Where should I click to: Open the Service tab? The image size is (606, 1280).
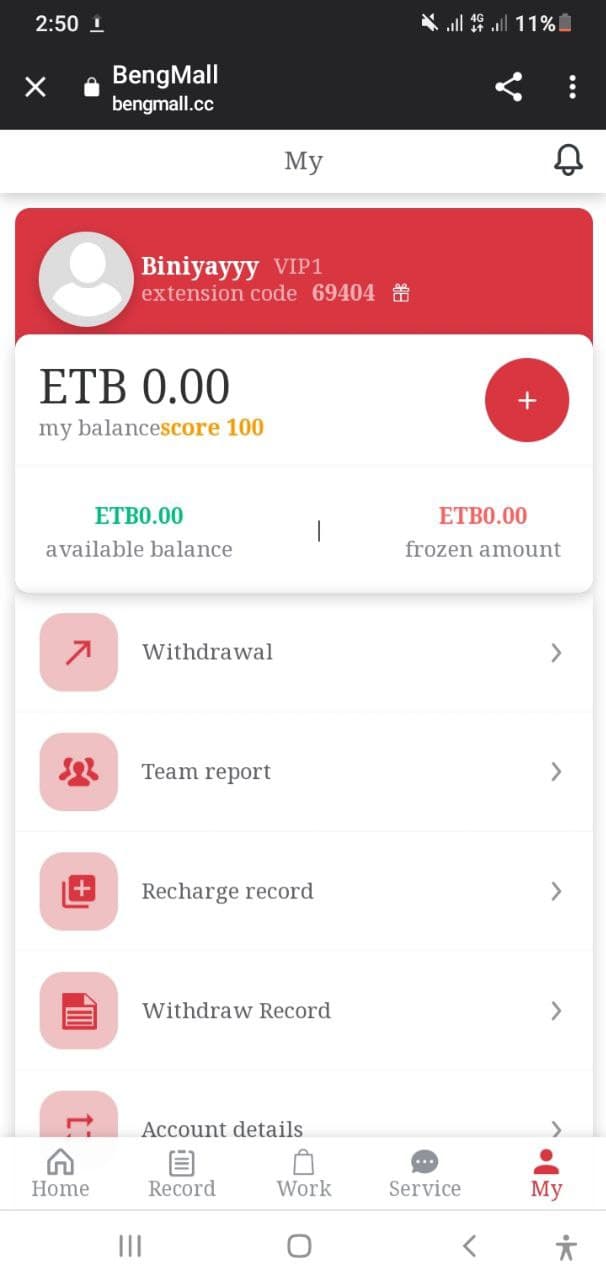point(425,1174)
